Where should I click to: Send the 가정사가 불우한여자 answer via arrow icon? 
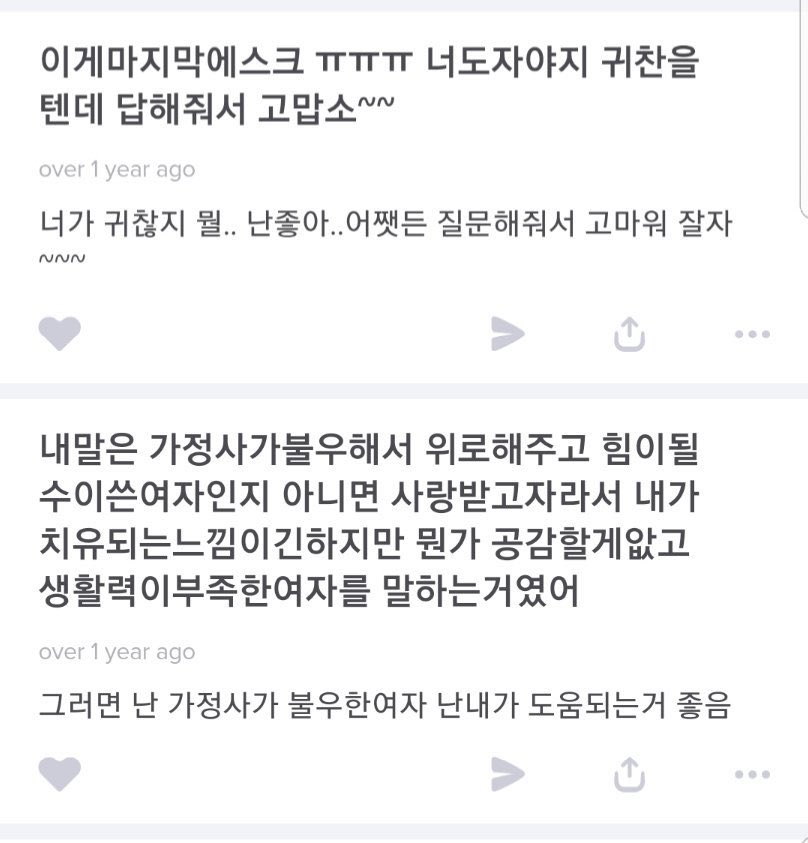[508, 774]
